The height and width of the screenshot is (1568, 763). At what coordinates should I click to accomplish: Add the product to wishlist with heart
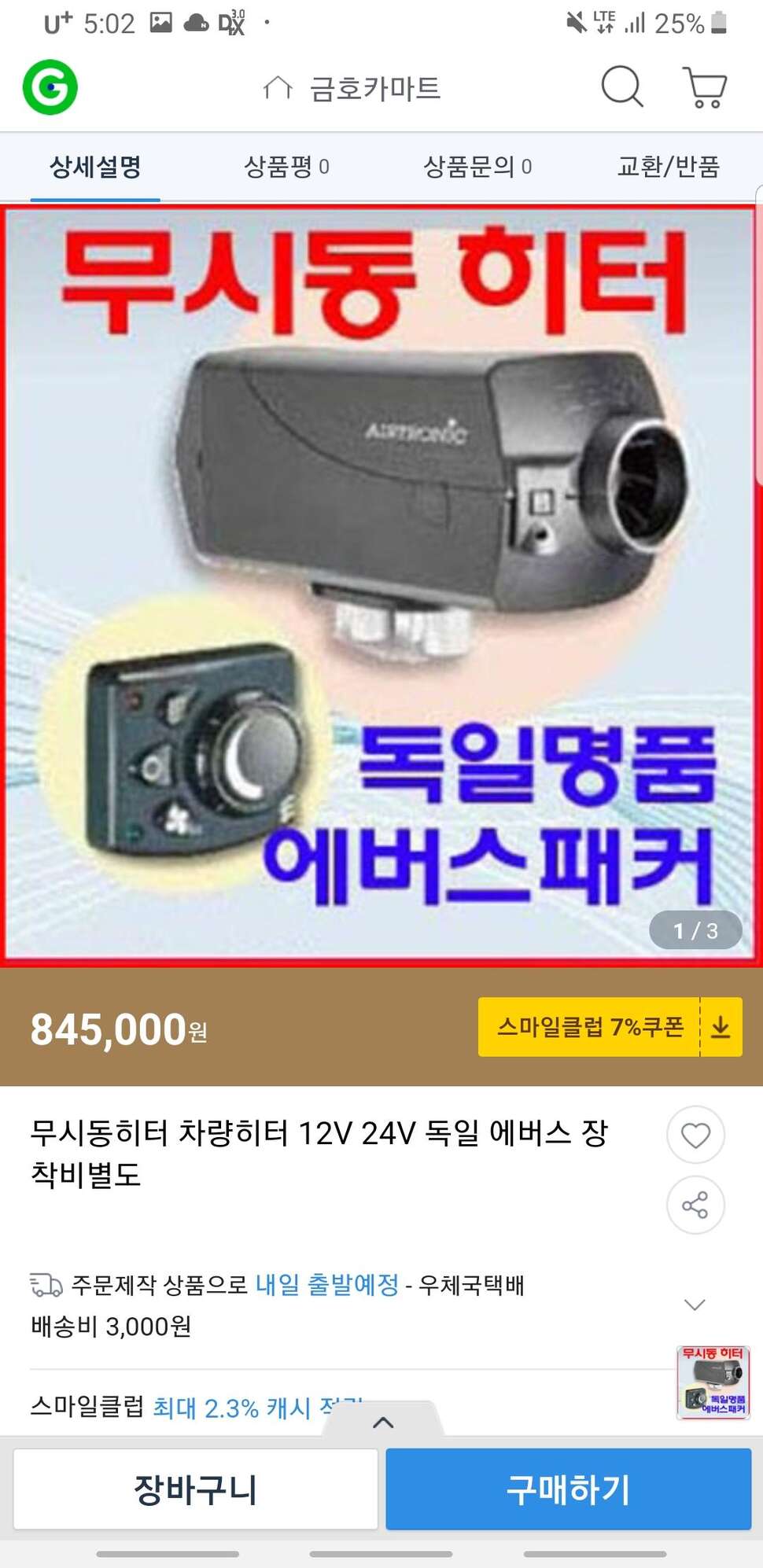[x=695, y=1135]
